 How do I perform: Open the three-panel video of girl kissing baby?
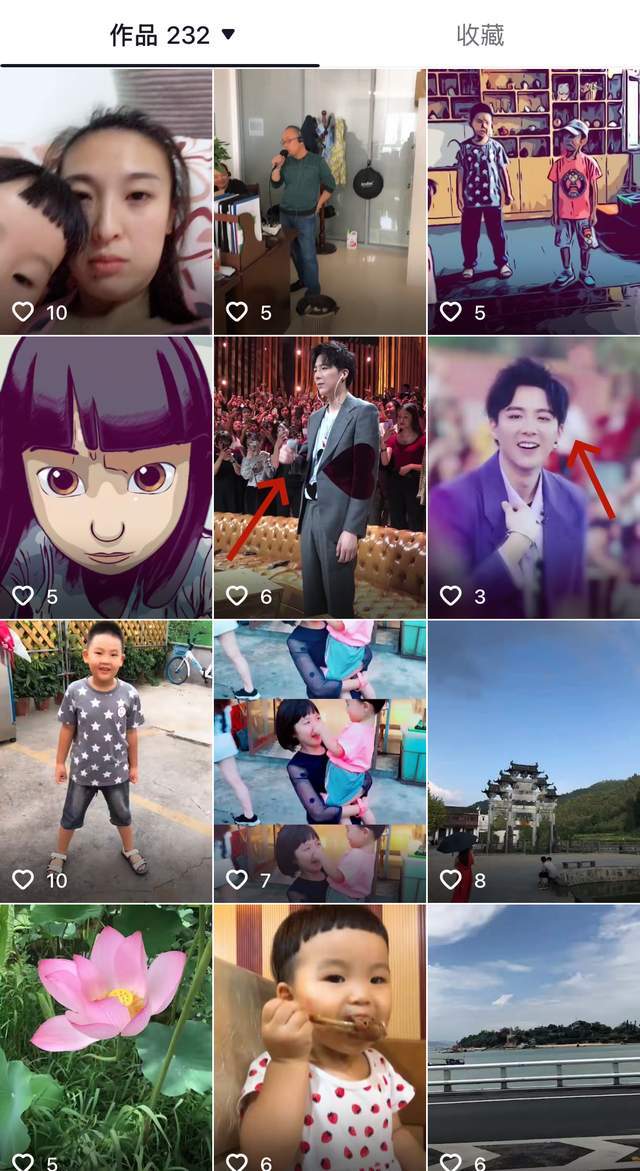pyautogui.click(x=320, y=760)
